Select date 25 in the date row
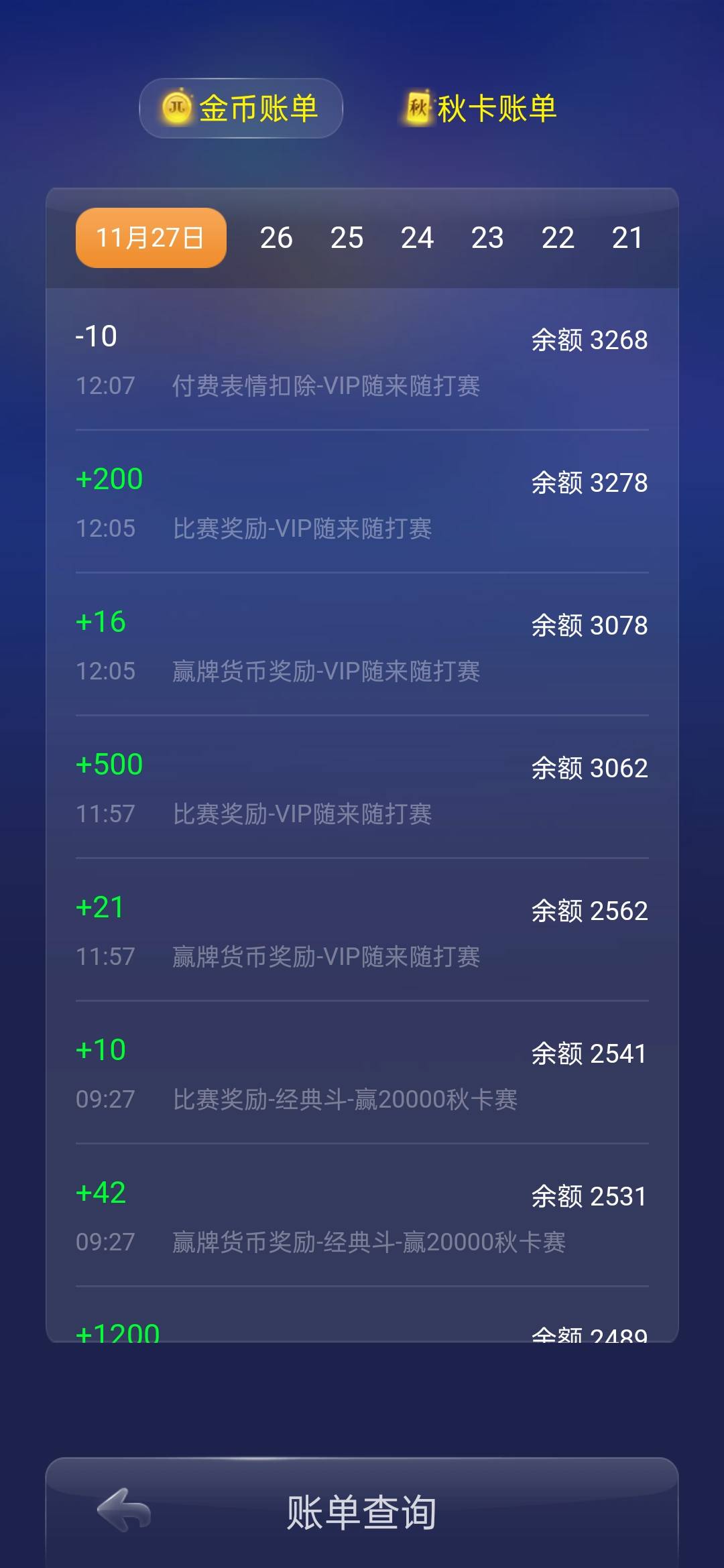This screenshot has width=724, height=1568. [347, 237]
